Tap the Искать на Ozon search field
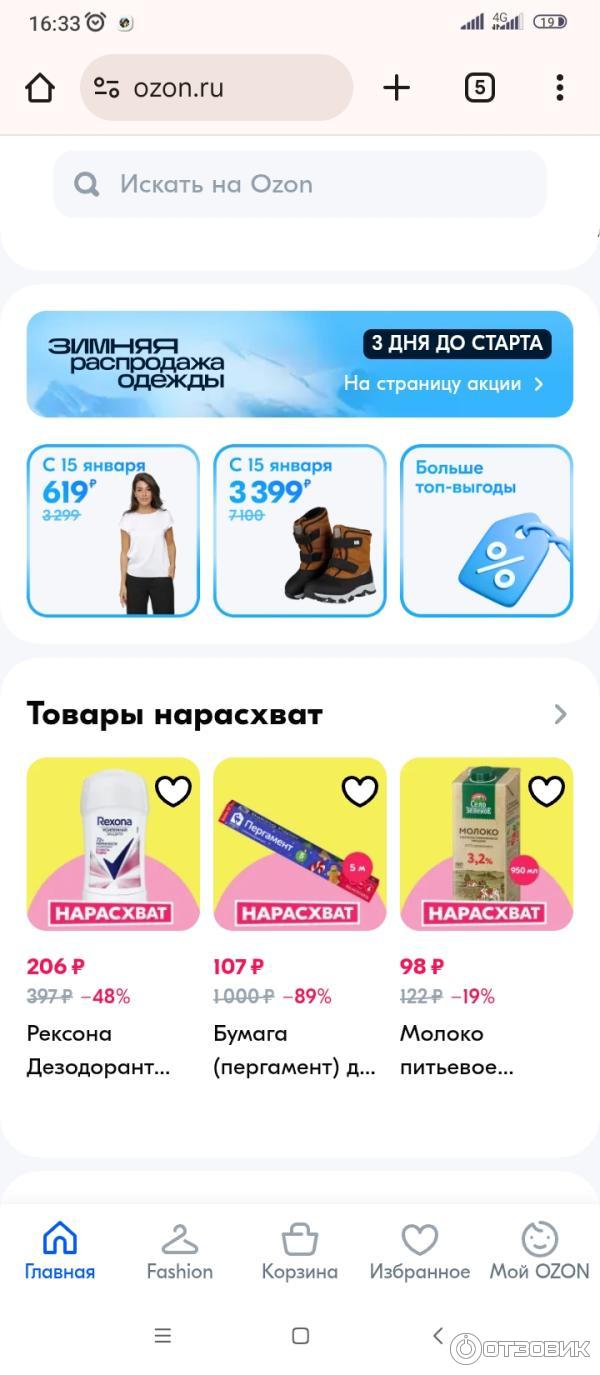Image resolution: width=600 pixels, height=1375 pixels. click(x=300, y=184)
